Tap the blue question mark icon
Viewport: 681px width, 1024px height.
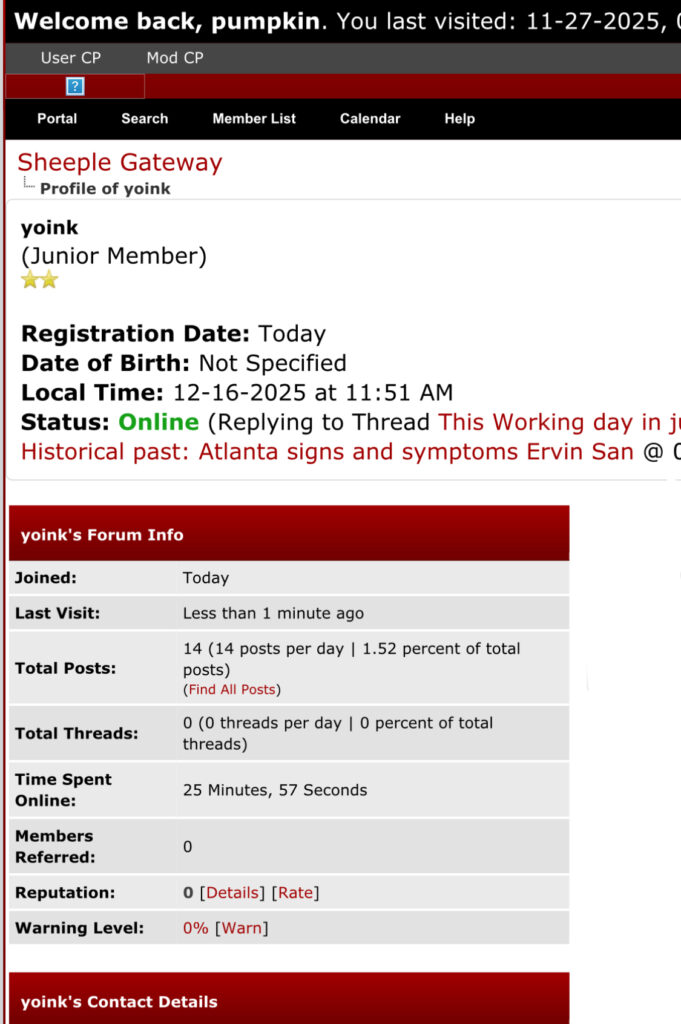pos(75,87)
